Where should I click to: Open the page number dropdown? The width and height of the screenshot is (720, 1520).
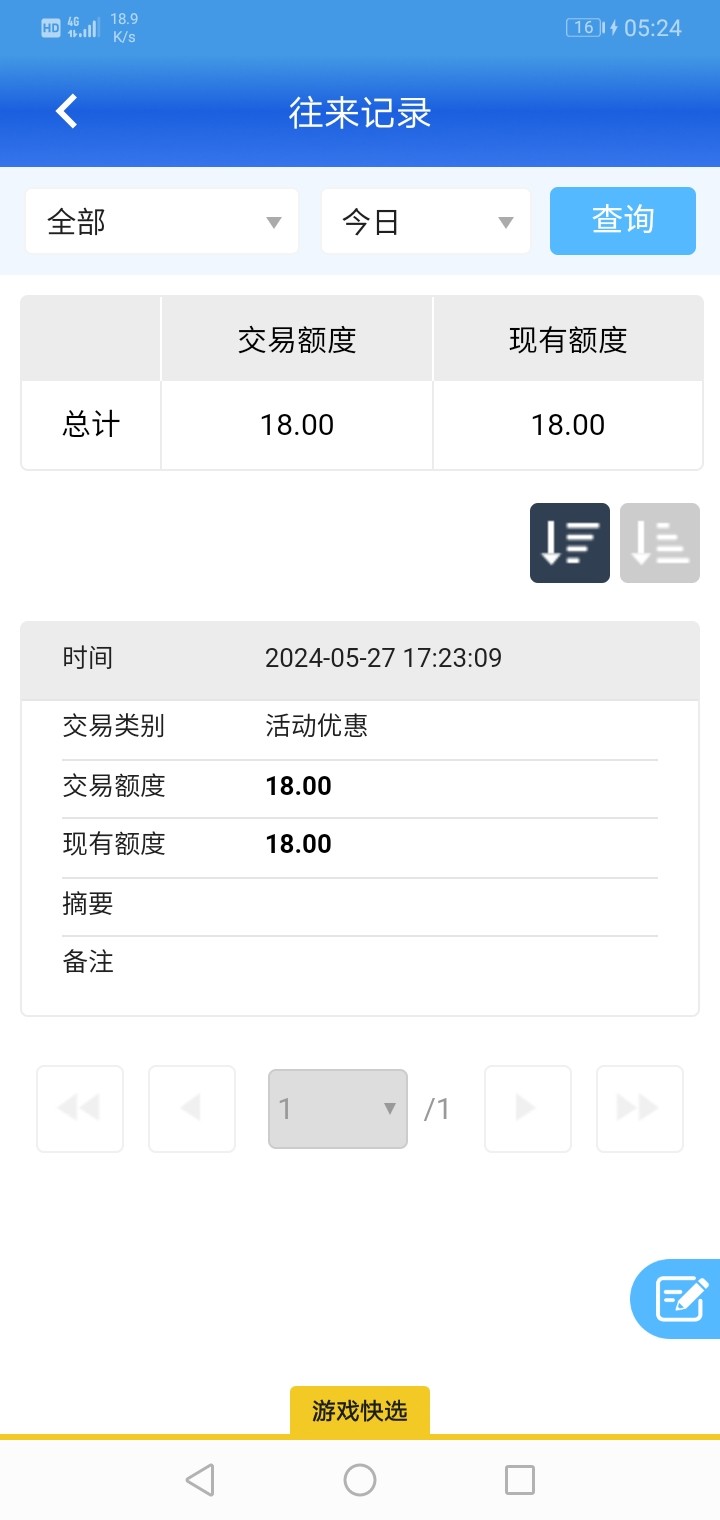tap(338, 1108)
